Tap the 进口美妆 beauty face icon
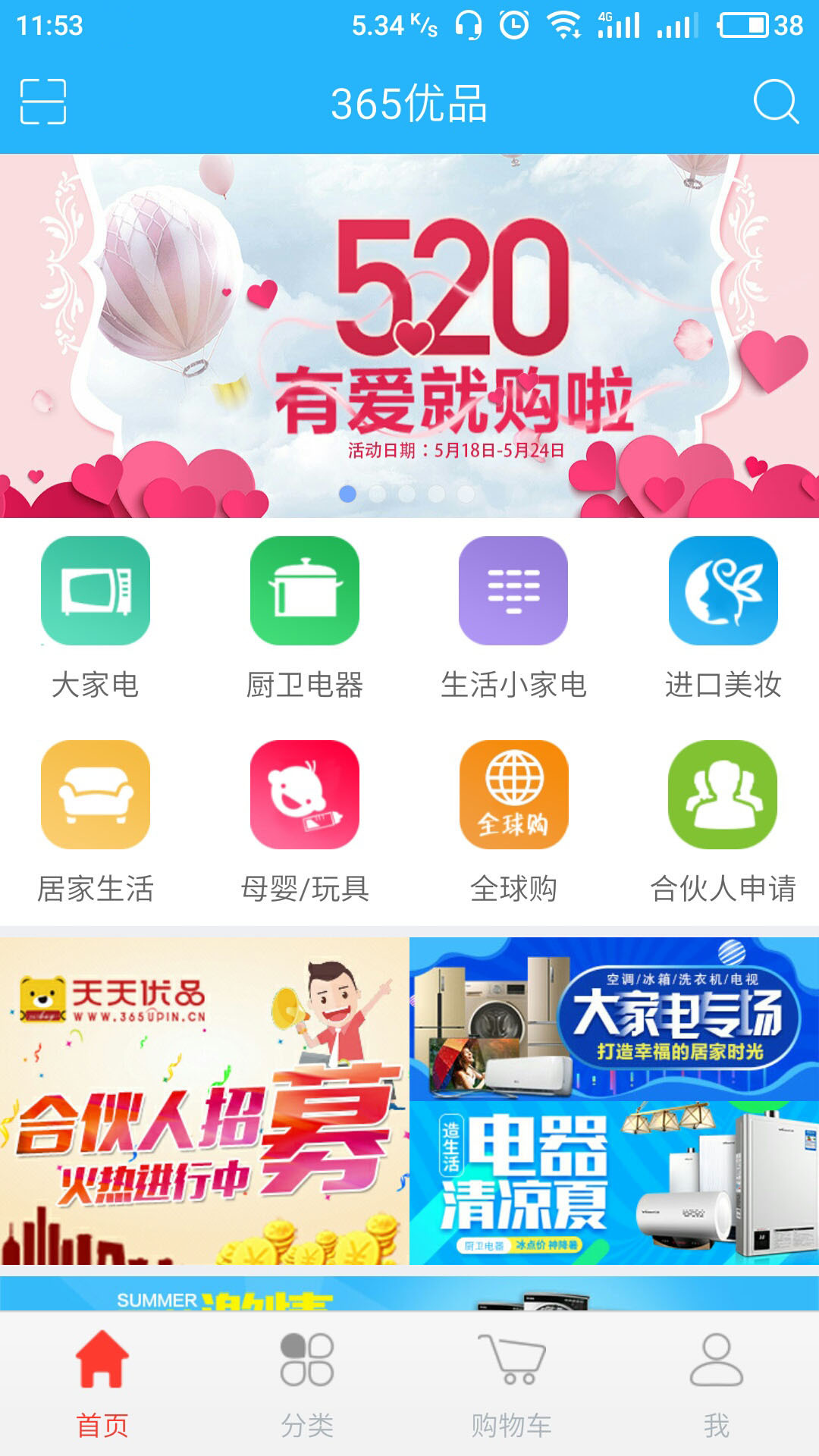This screenshot has height=1456, width=819. pos(723,594)
